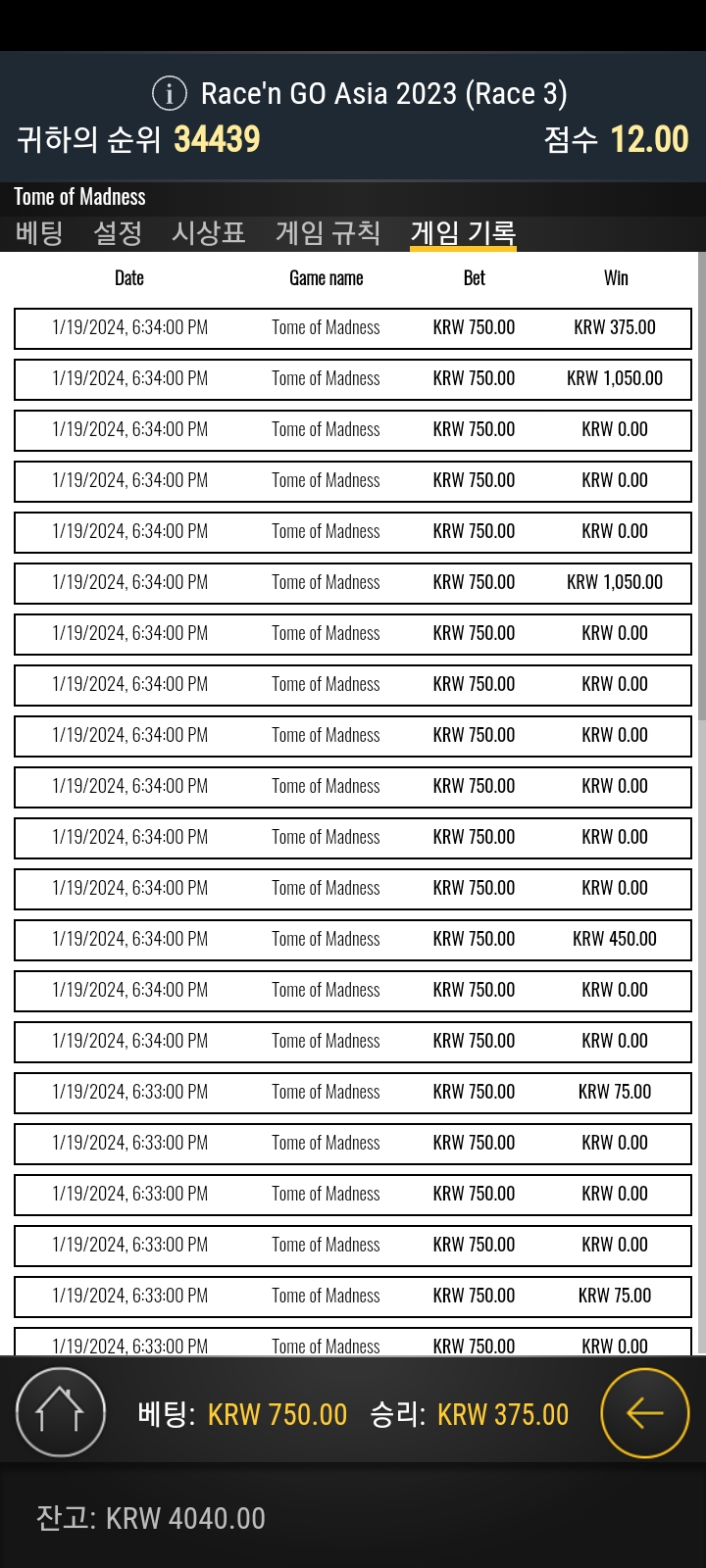This screenshot has width=706, height=1568.
Task: Go back with the yellow arrow button
Action: [x=645, y=1413]
